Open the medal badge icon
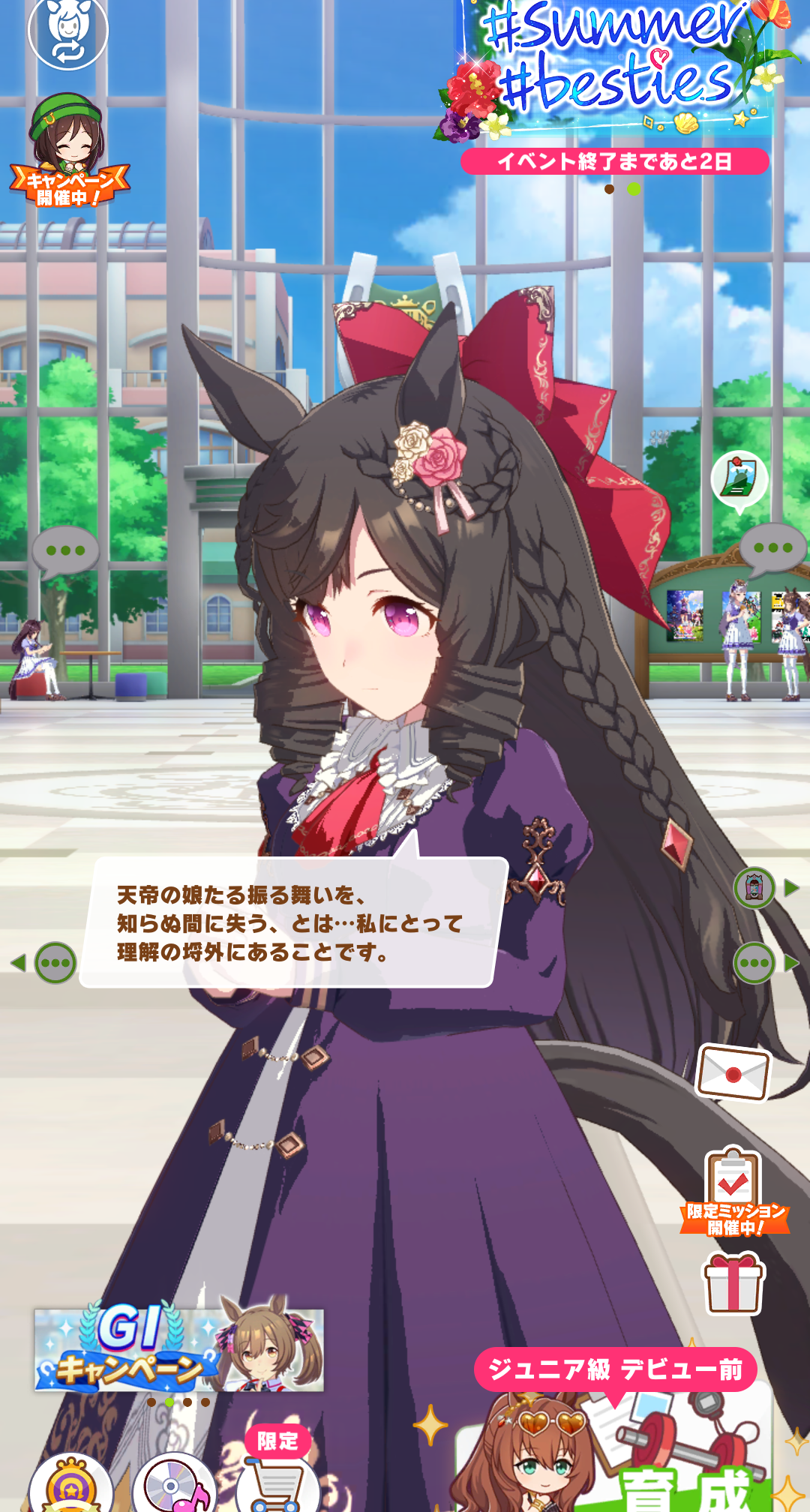This screenshot has height=1512, width=810. click(71, 1485)
